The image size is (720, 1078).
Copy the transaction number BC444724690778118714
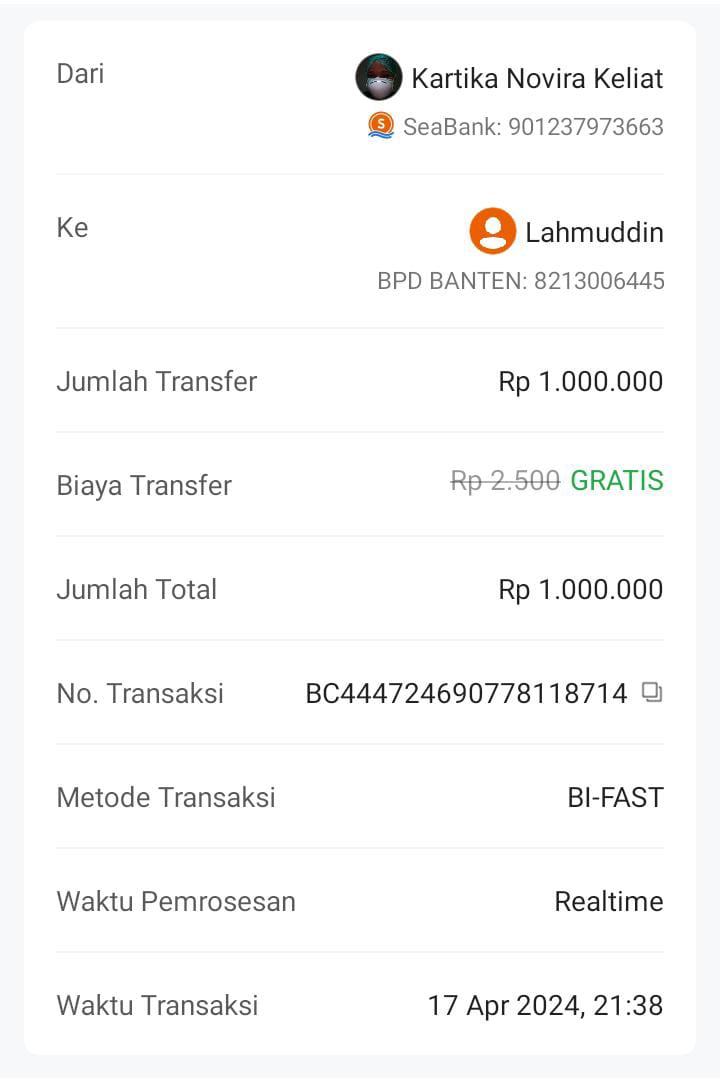[x=652, y=692]
